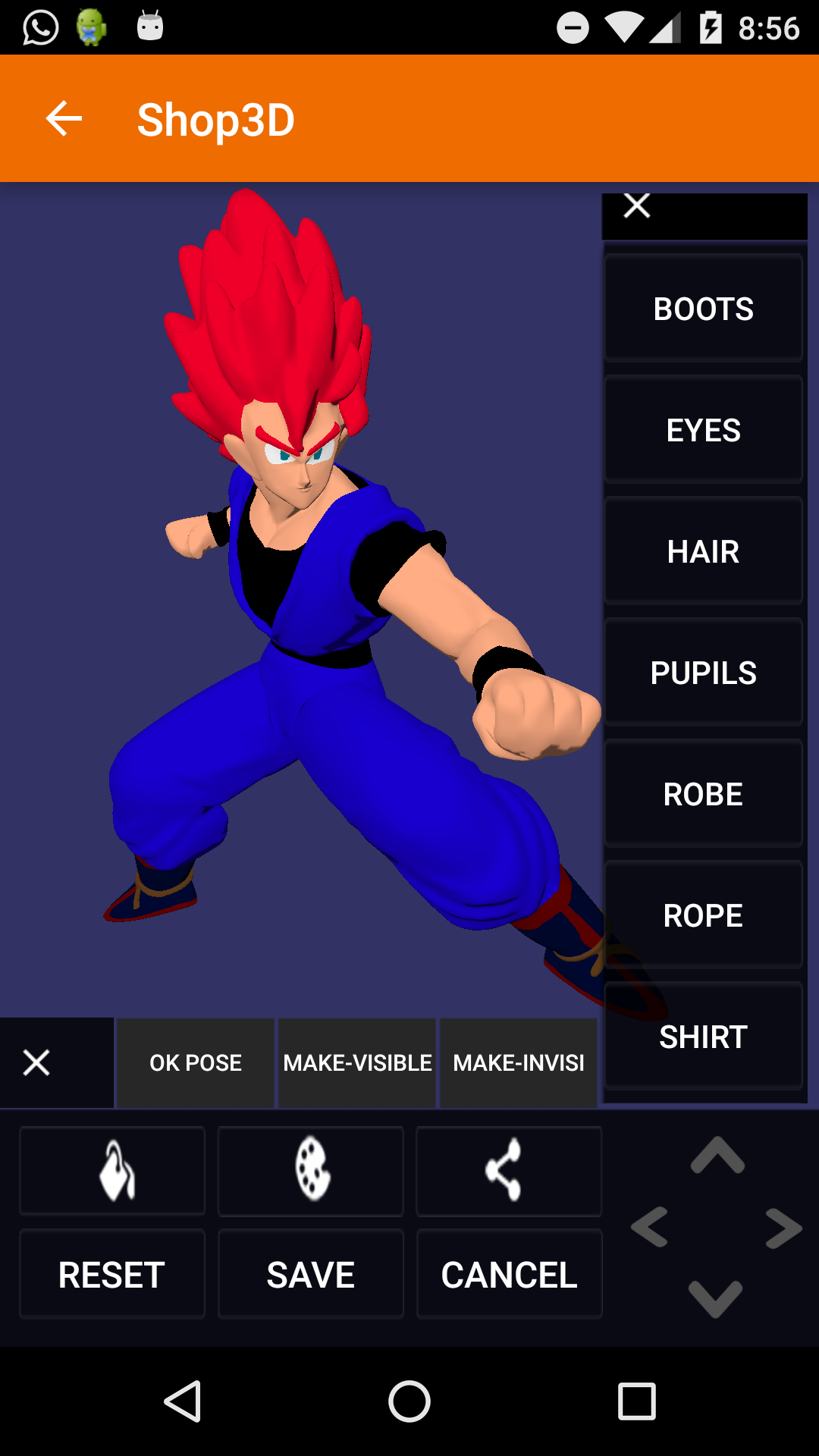
Task: Pick PUPILS from the list
Action: (x=703, y=673)
